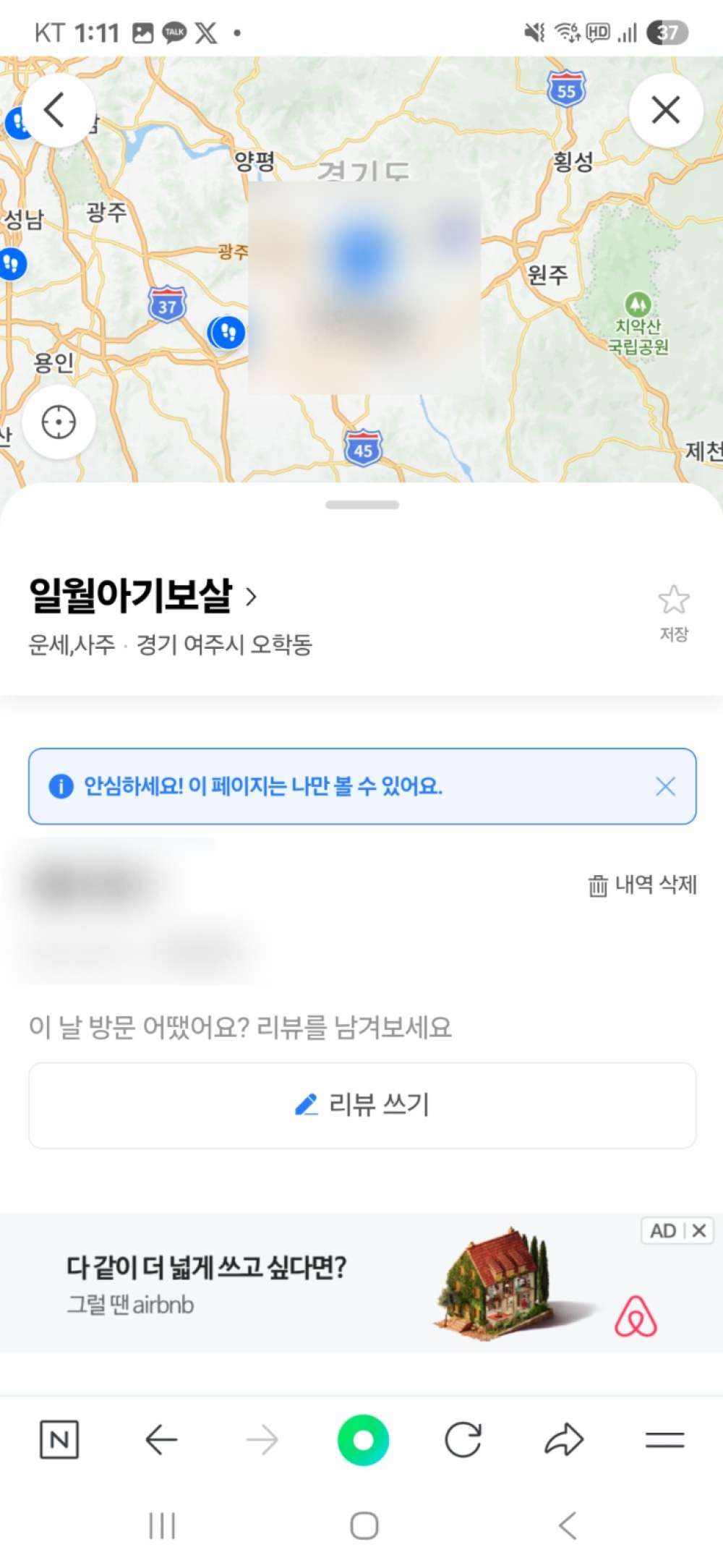The width and height of the screenshot is (723, 1568).
Task: Tap the Naver N icon in the bottom toolbar
Action: point(60,1439)
